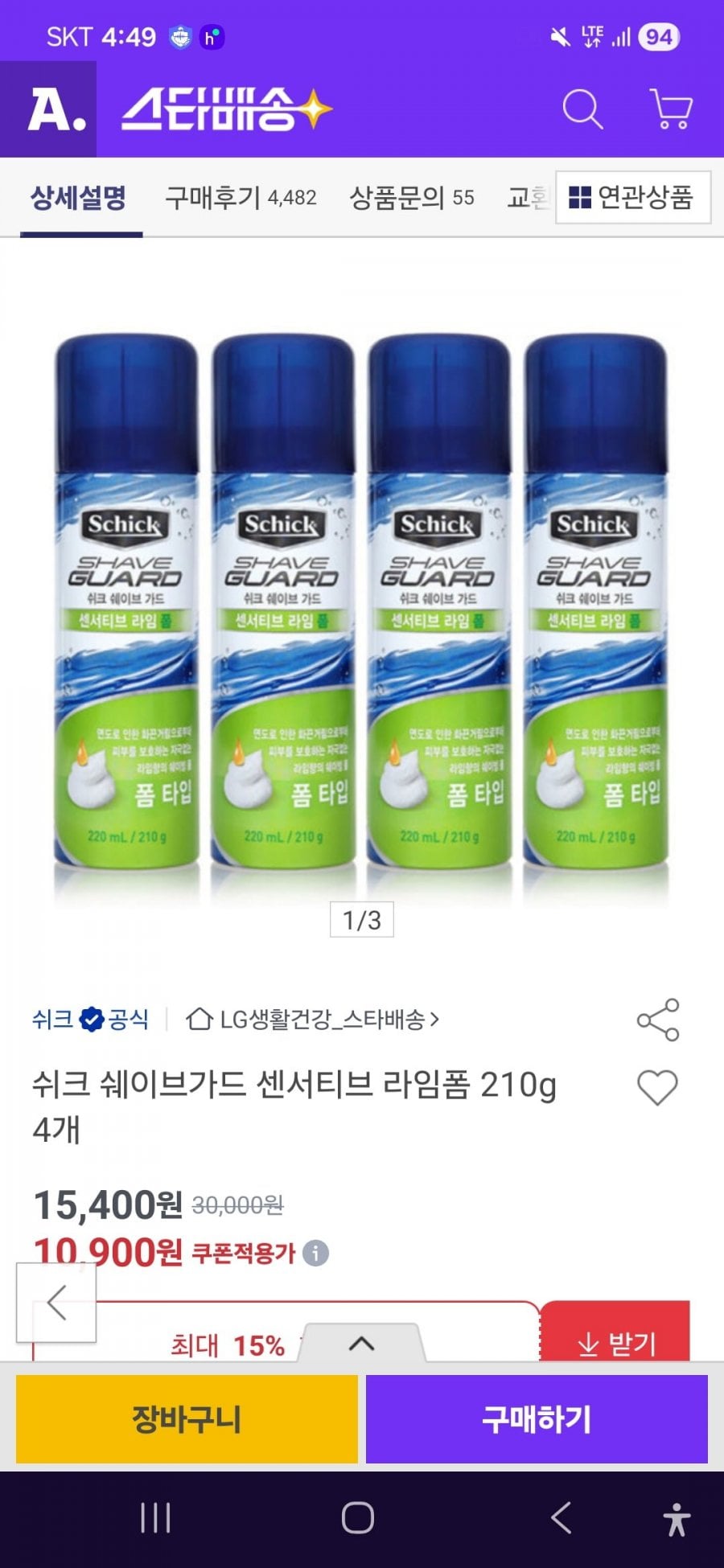This screenshot has height=1568, width=724.
Task: Expand the purchase options panel
Action: tap(361, 1343)
